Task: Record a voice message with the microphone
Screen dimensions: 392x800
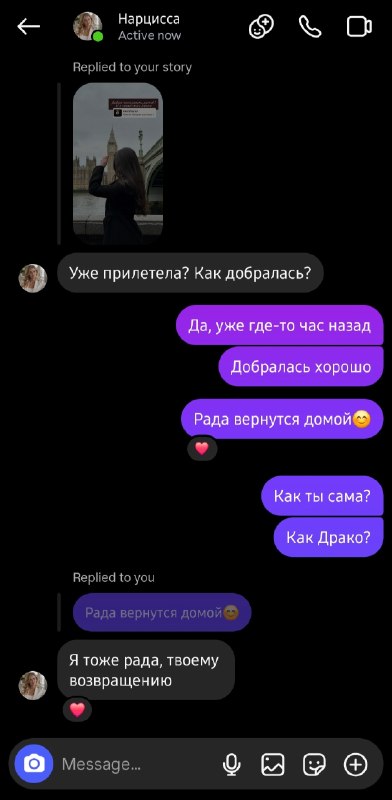Action: coord(232,764)
